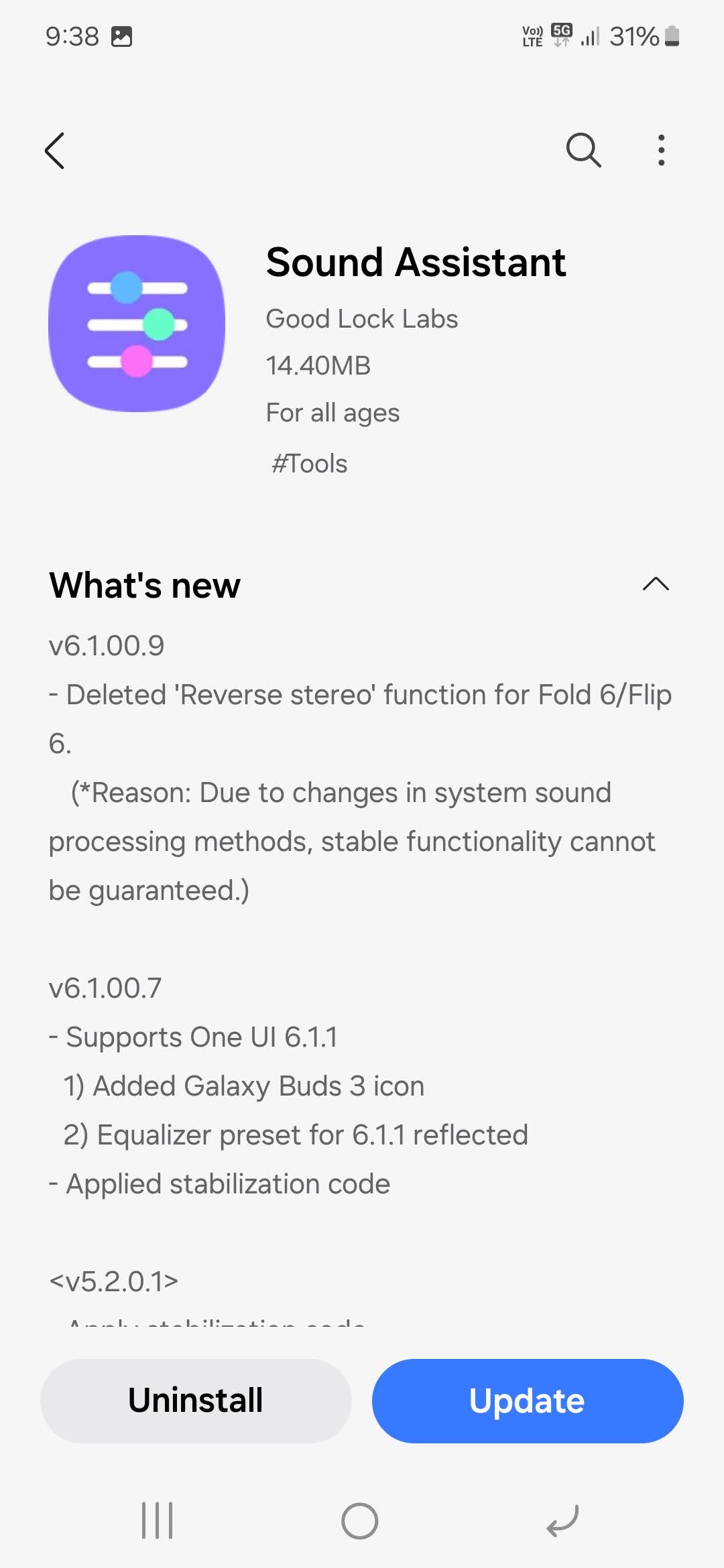Open recent apps from the navigation bar
The image size is (724, 1568).
pyautogui.click(x=158, y=1520)
